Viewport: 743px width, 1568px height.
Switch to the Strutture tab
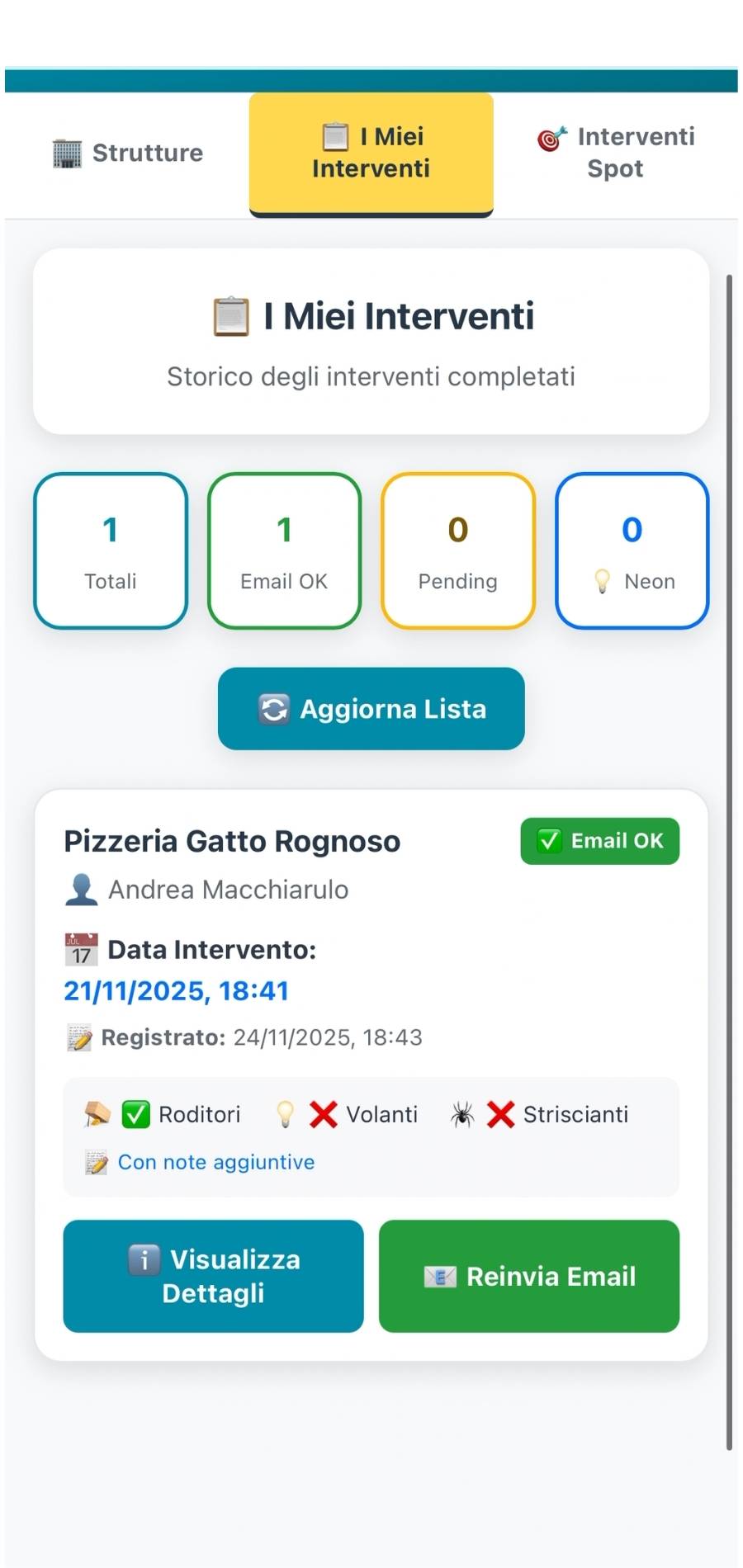pos(128,153)
